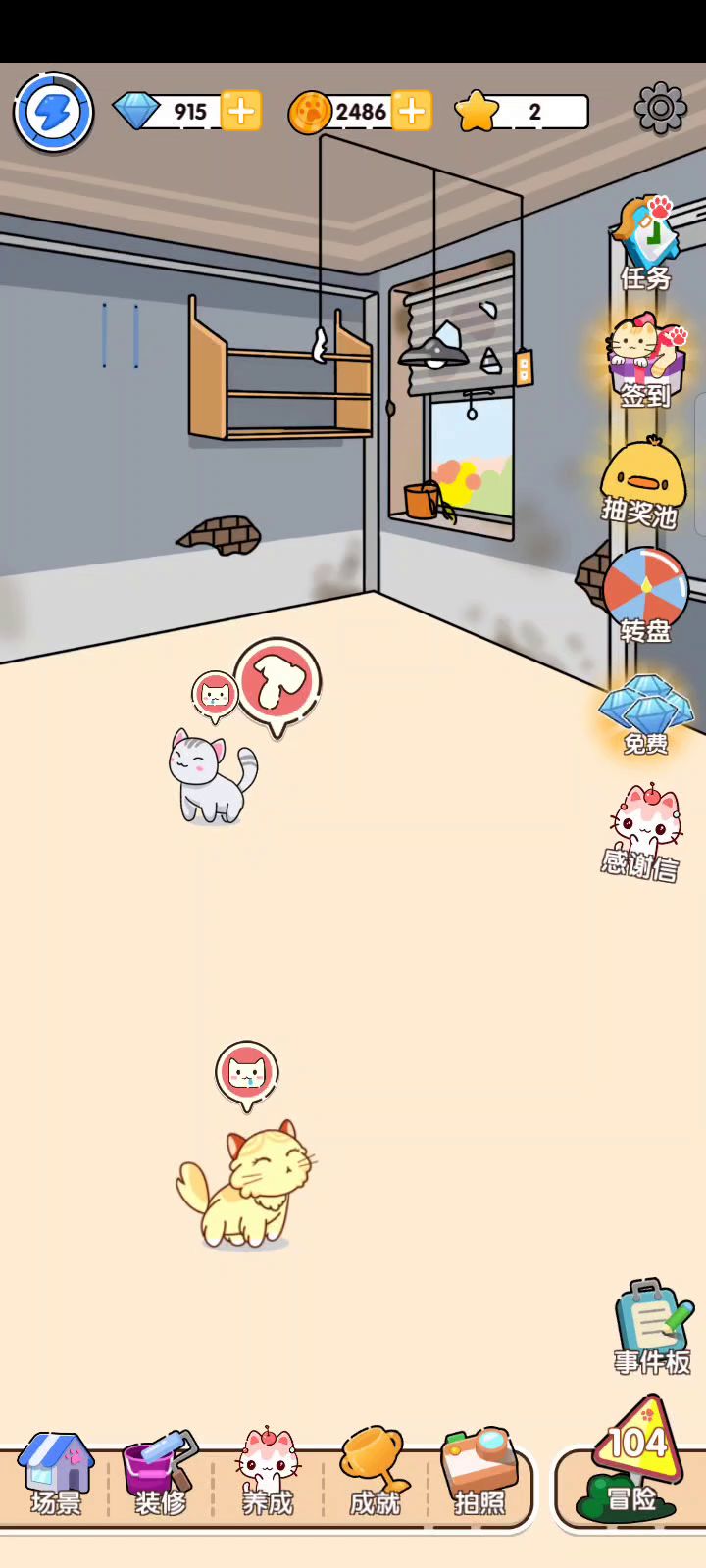Screen dimensions: 706x1568
Task: Tap the blue lightning energy icon
Action: coord(54,112)
